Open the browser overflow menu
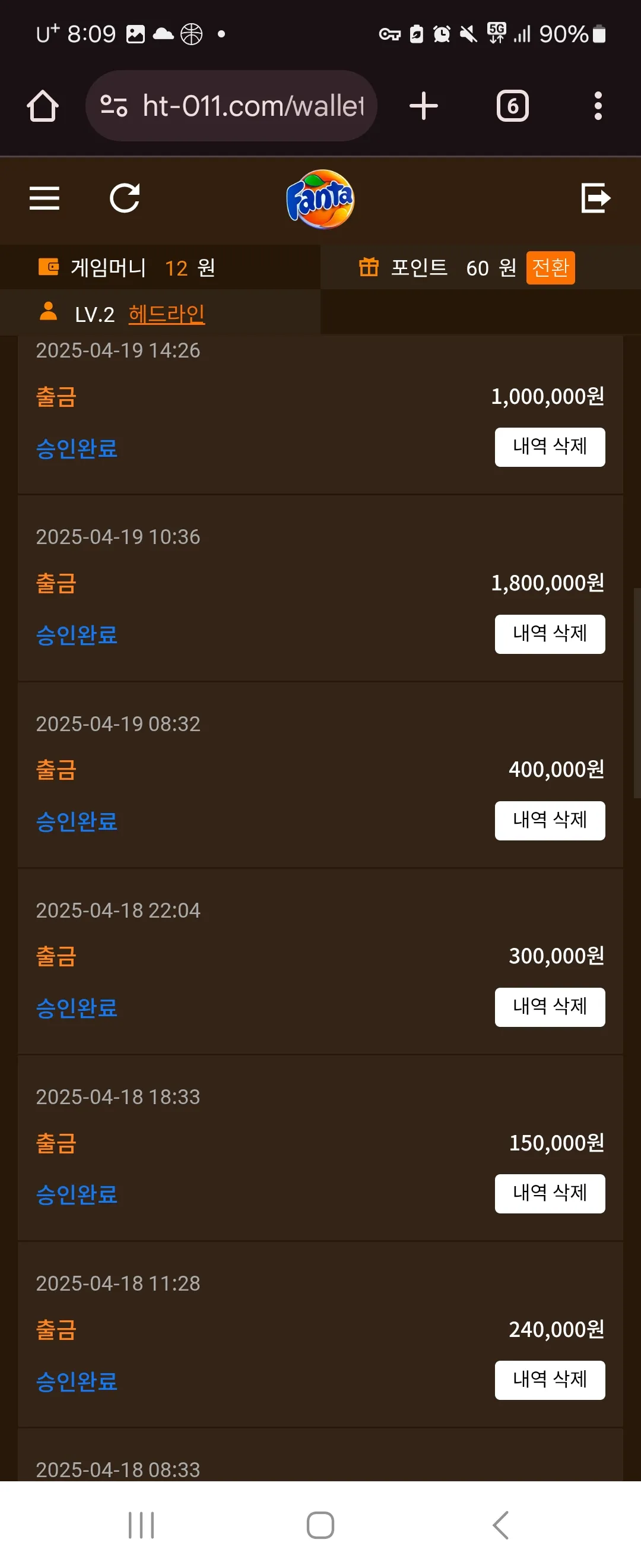Viewport: 641px width, 1568px height. click(598, 106)
